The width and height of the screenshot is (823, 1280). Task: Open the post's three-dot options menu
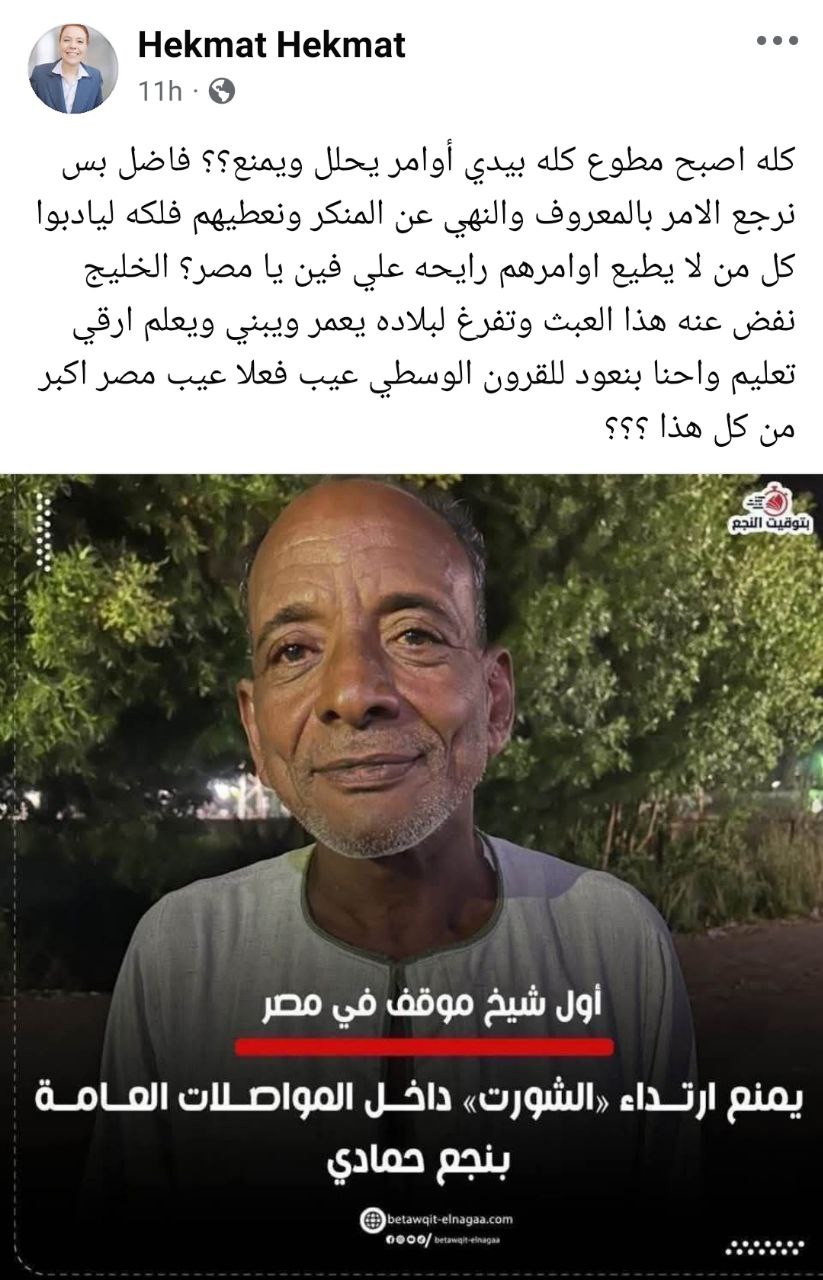click(776, 42)
